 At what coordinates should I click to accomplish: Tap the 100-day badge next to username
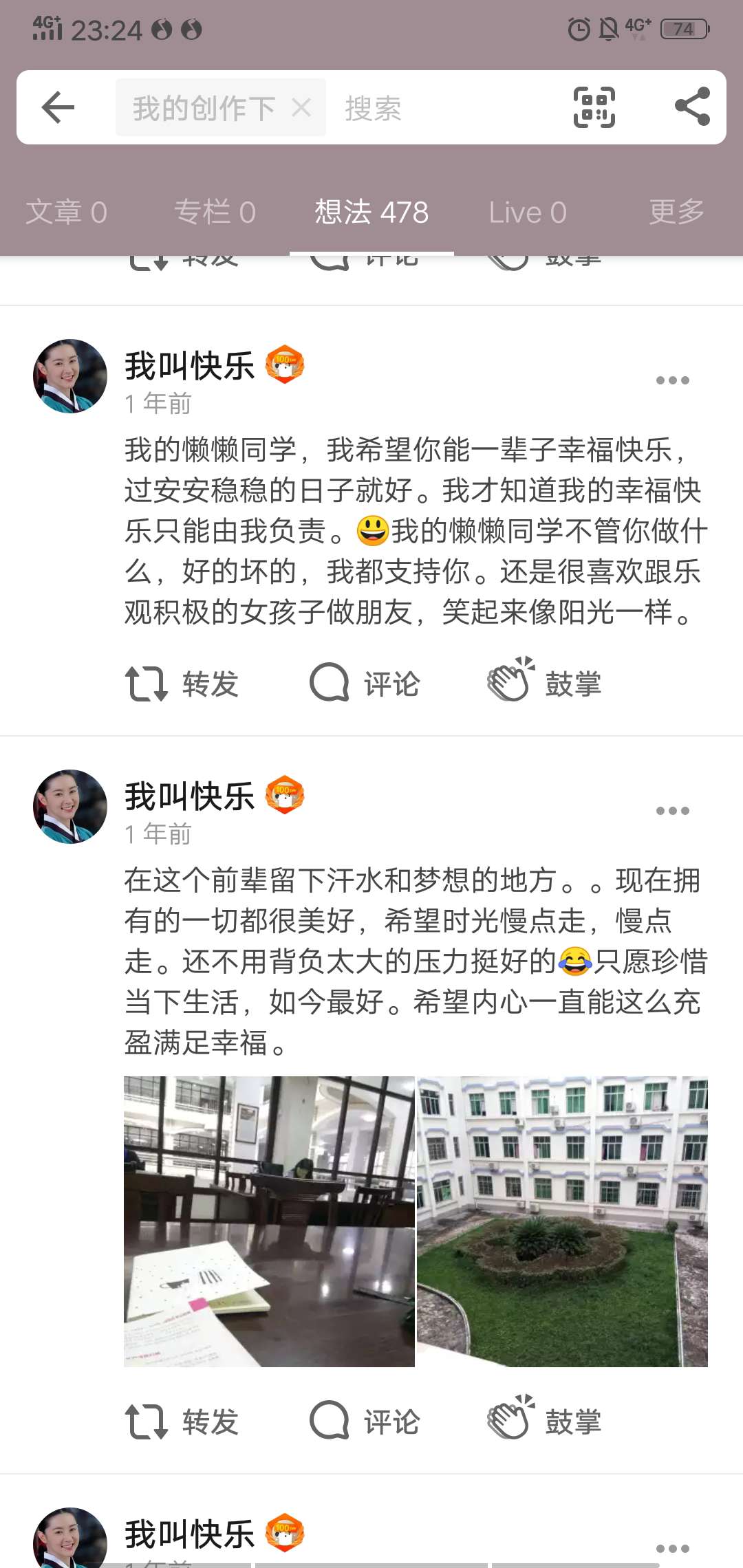point(284,365)
